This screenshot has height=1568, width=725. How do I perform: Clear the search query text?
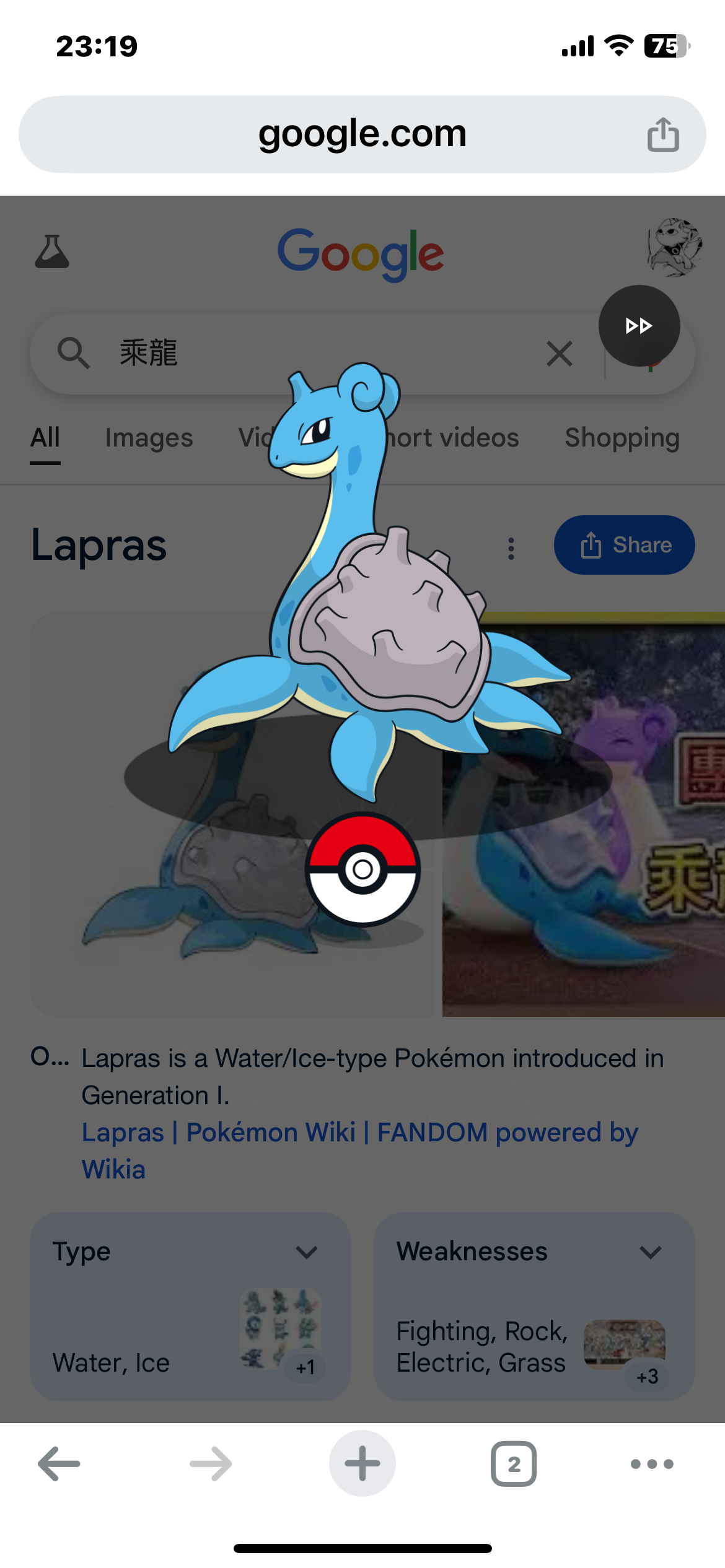(x=559, y=354)
